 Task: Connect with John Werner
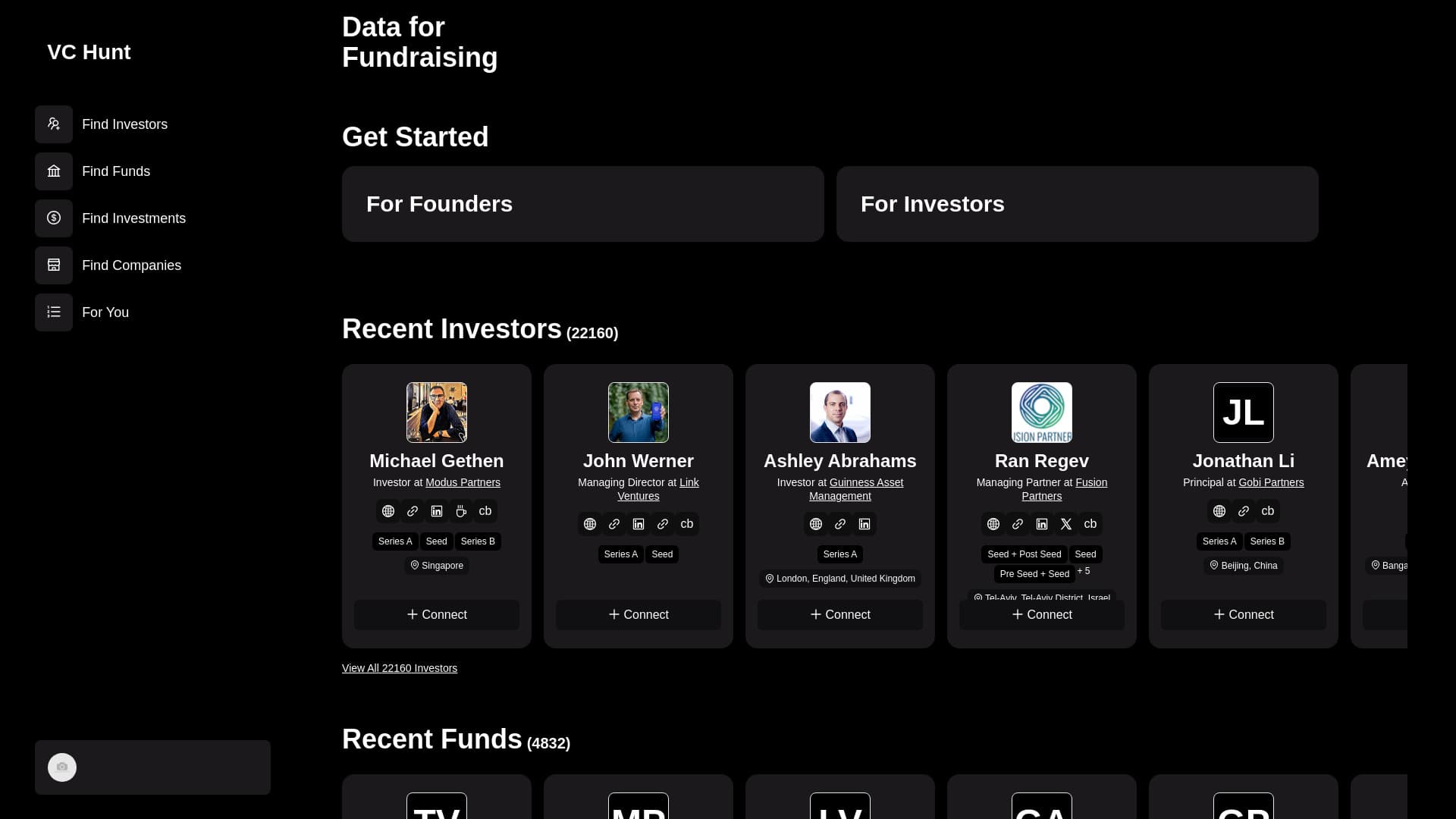(x=639, y=615)
